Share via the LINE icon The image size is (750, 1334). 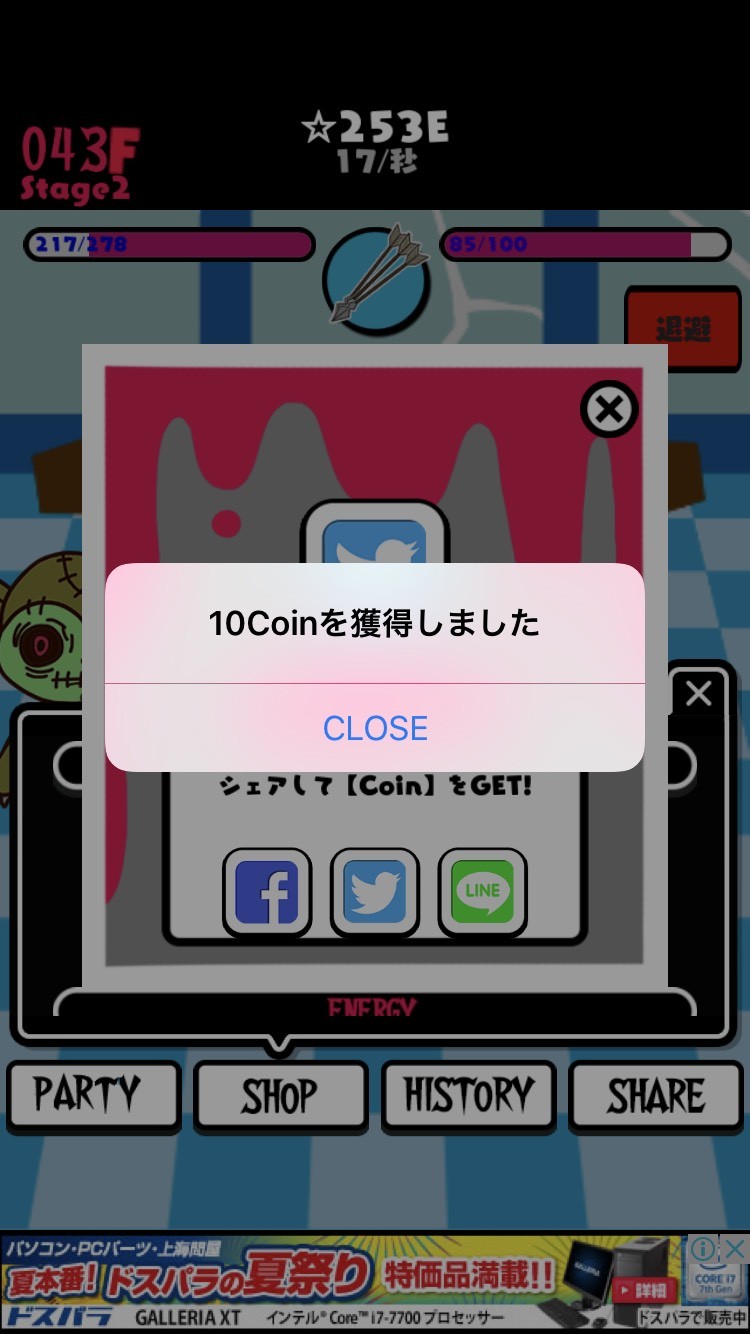tap(483, 892)
